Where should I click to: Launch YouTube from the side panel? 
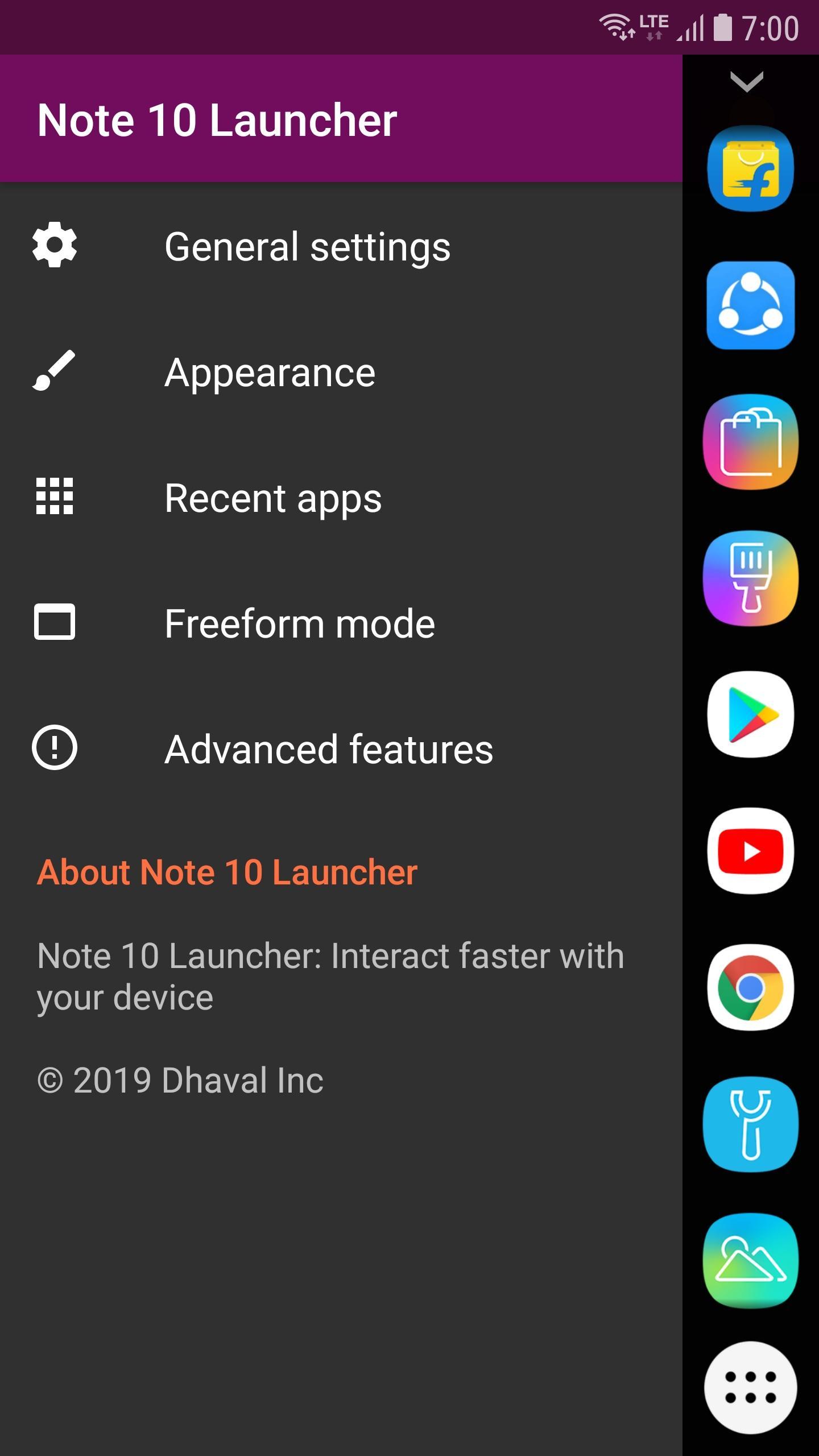[750, 851]
